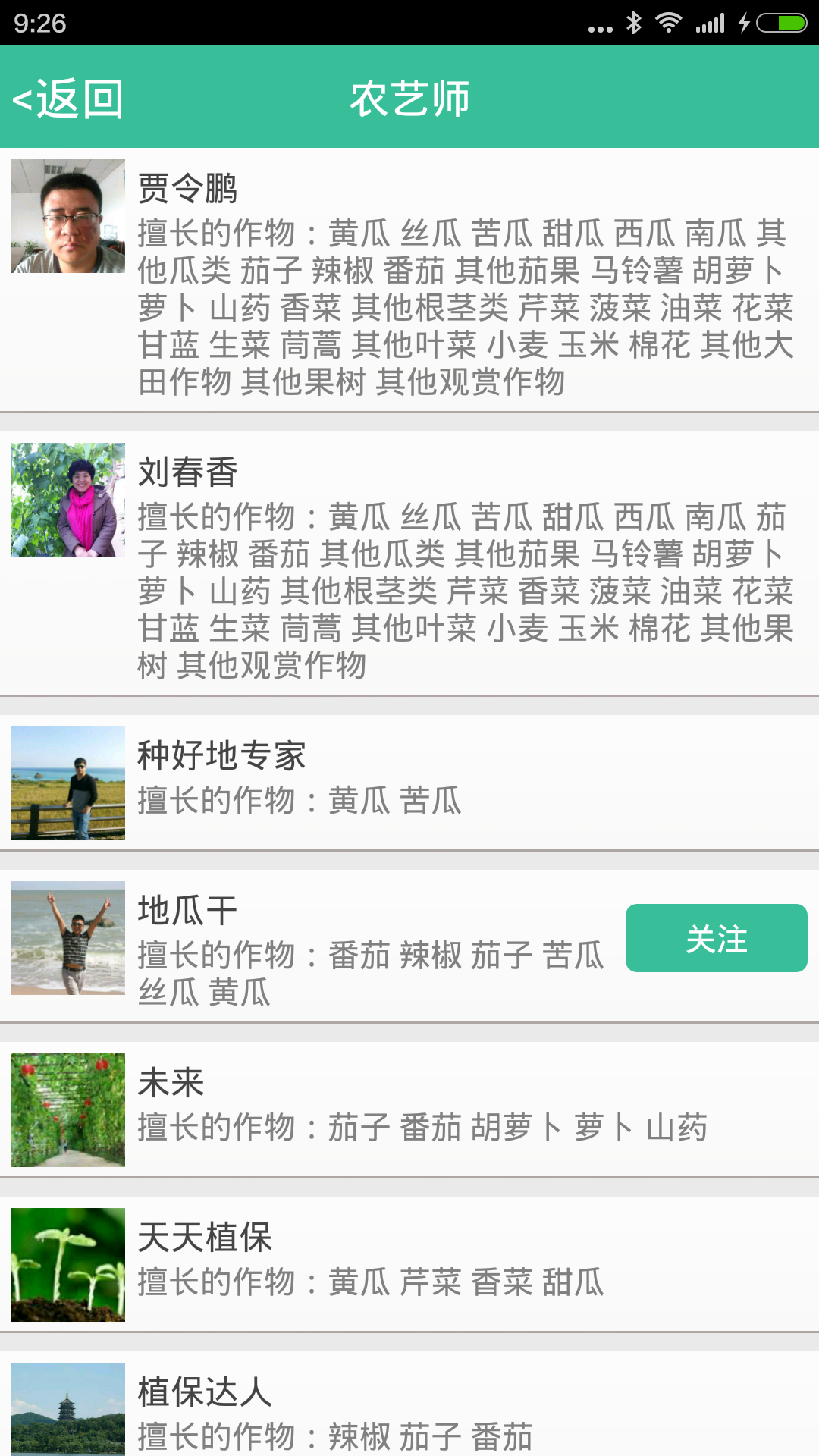Tap the charging lightning icon

click(745, 22)
